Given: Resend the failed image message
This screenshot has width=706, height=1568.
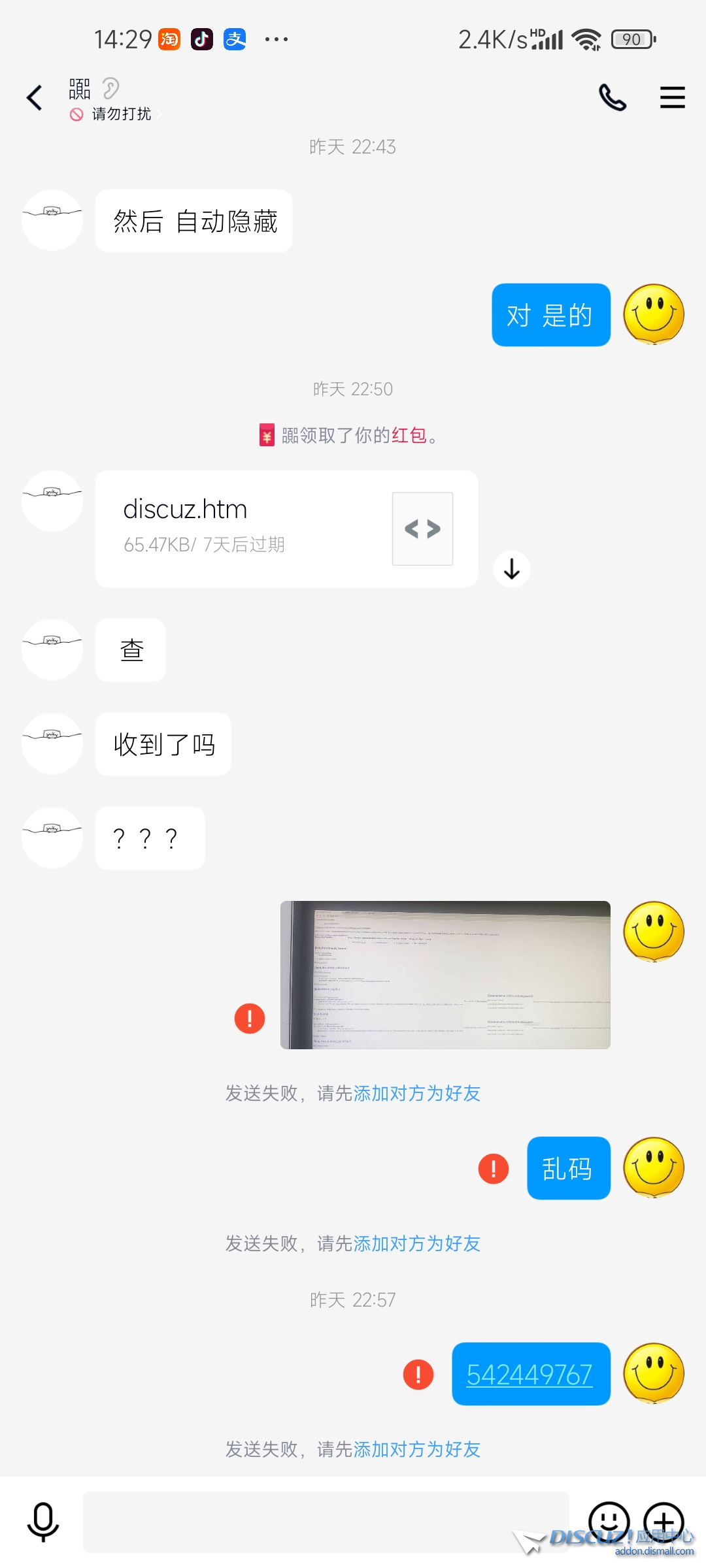Looking at the screenshot, I should click(250, 1019).
